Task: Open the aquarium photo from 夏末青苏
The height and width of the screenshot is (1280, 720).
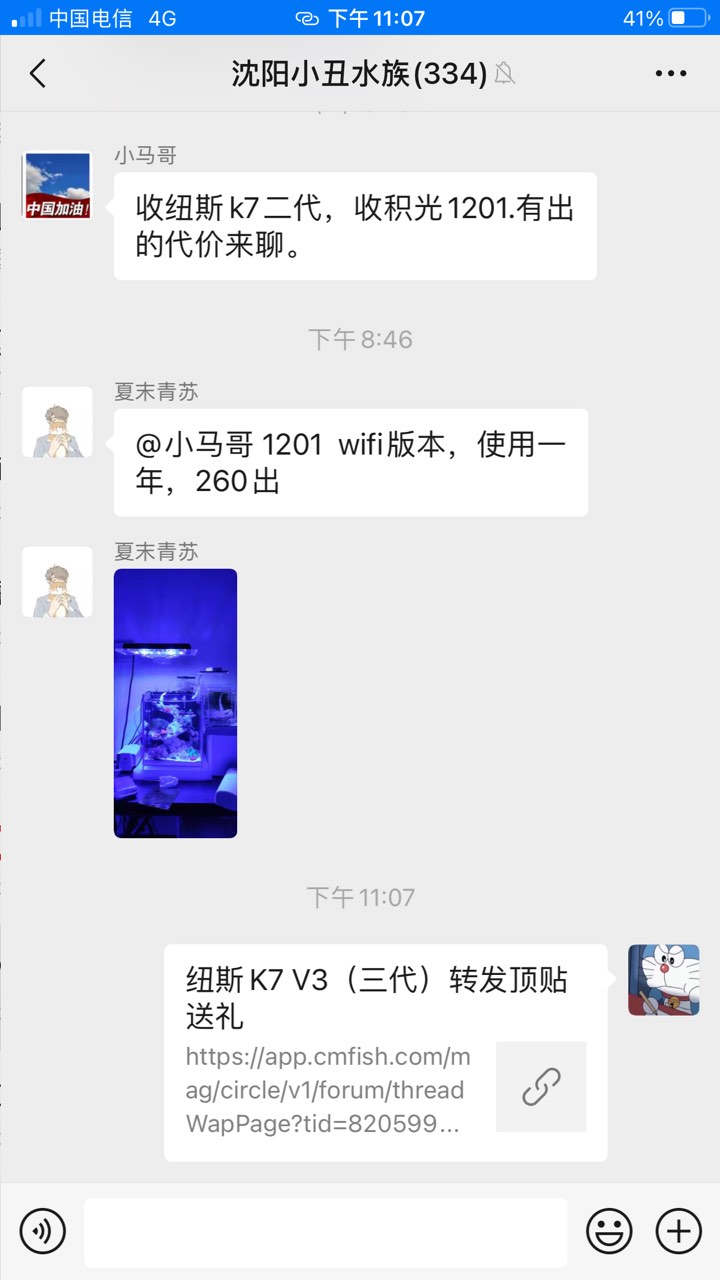Action: pos(175,703)
